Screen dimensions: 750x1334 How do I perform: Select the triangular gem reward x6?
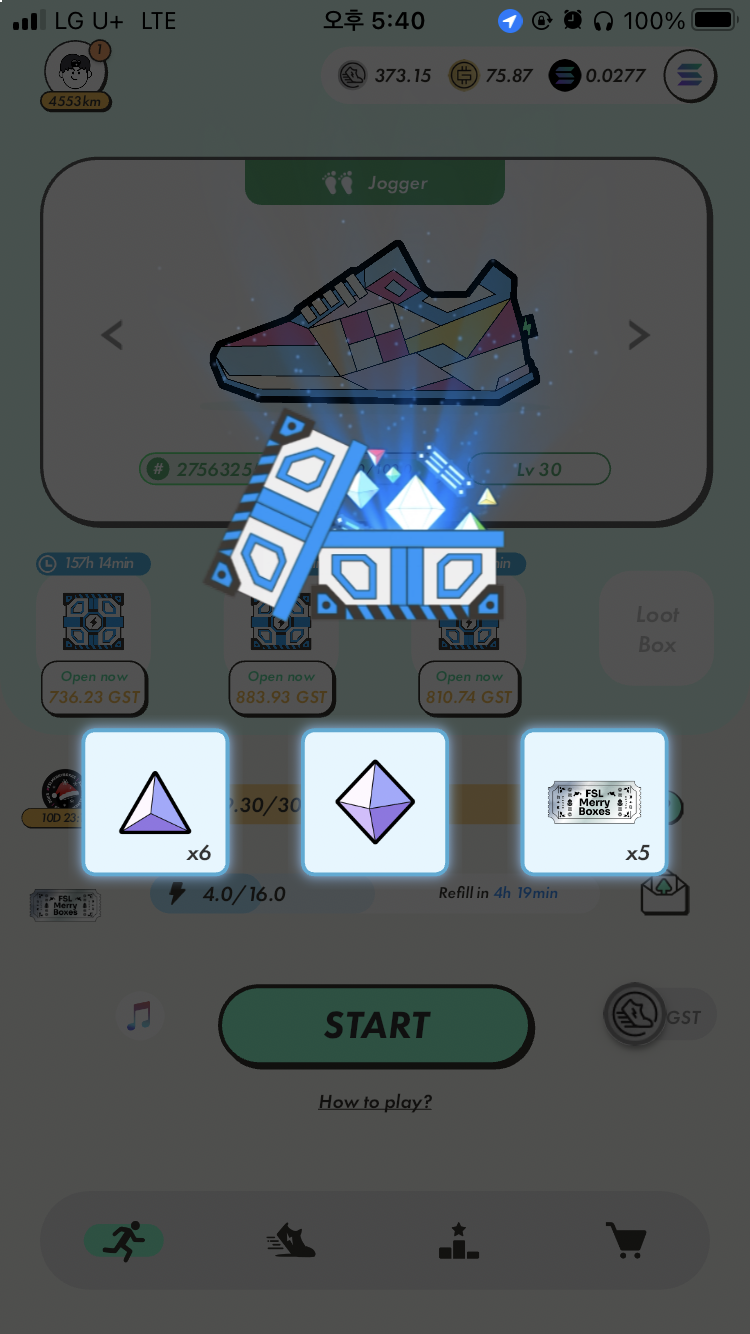pos(155,801)
